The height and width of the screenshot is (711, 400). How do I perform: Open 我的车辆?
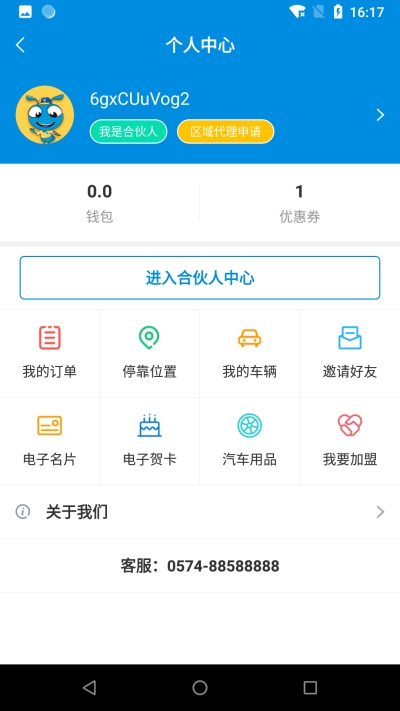tap(249, 353)
